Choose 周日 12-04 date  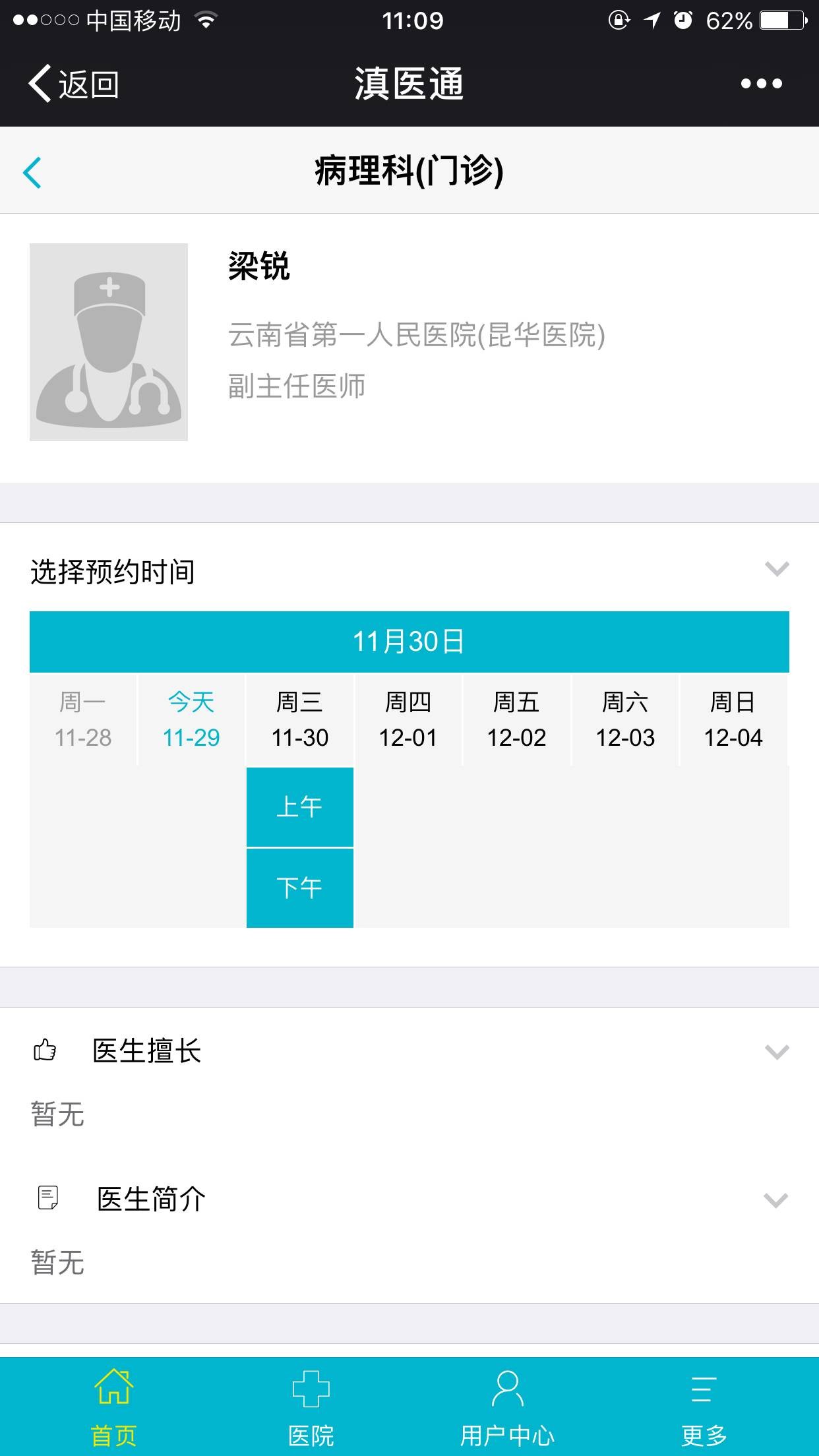(733, 719)
